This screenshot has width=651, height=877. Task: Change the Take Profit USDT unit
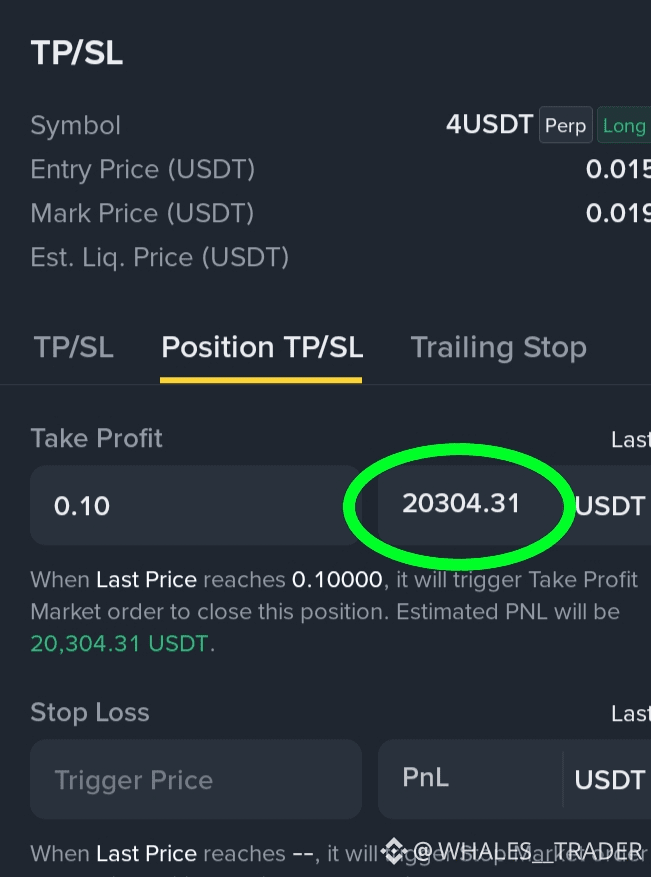[x=611, y=506]
